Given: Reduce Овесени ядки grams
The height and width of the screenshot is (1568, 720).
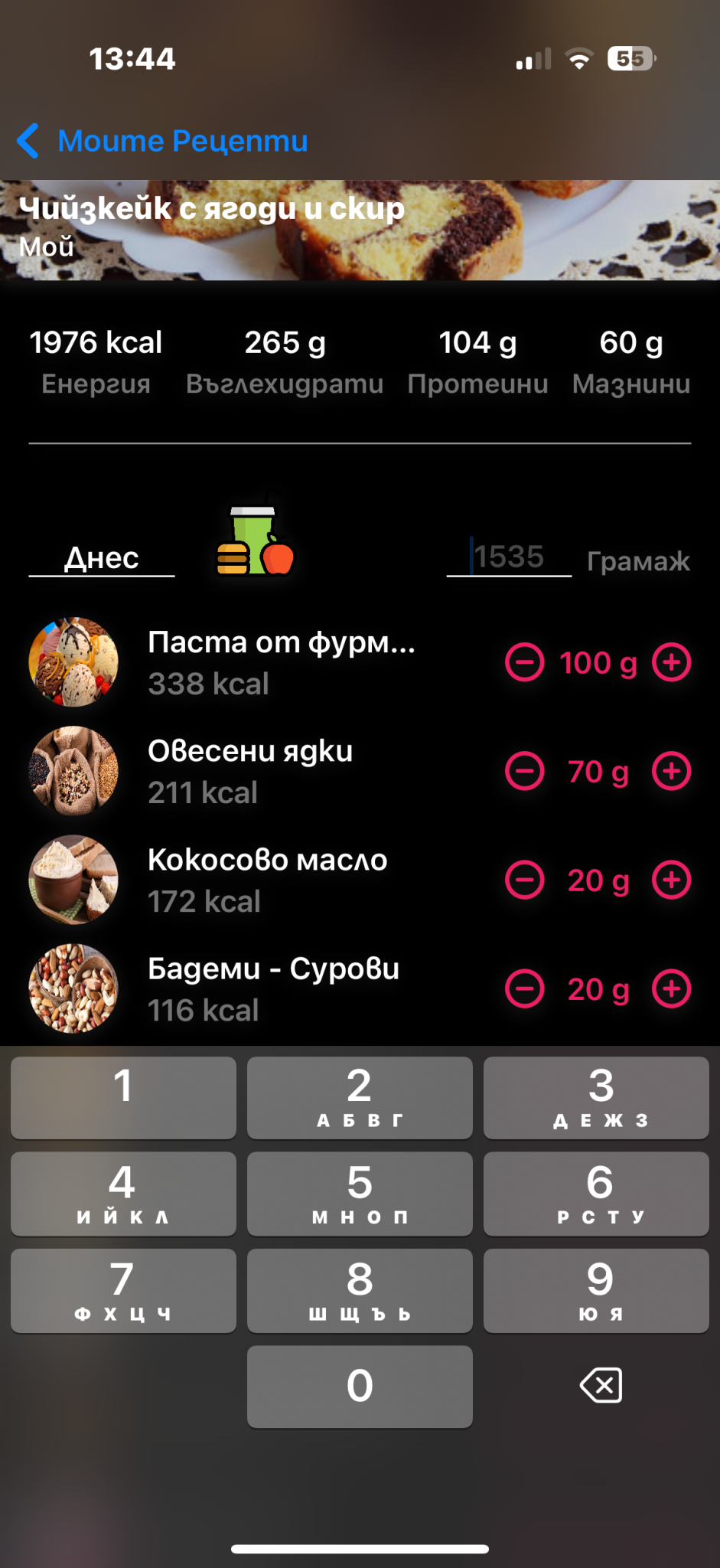Looking at the screenshot, I should (525, 771).
